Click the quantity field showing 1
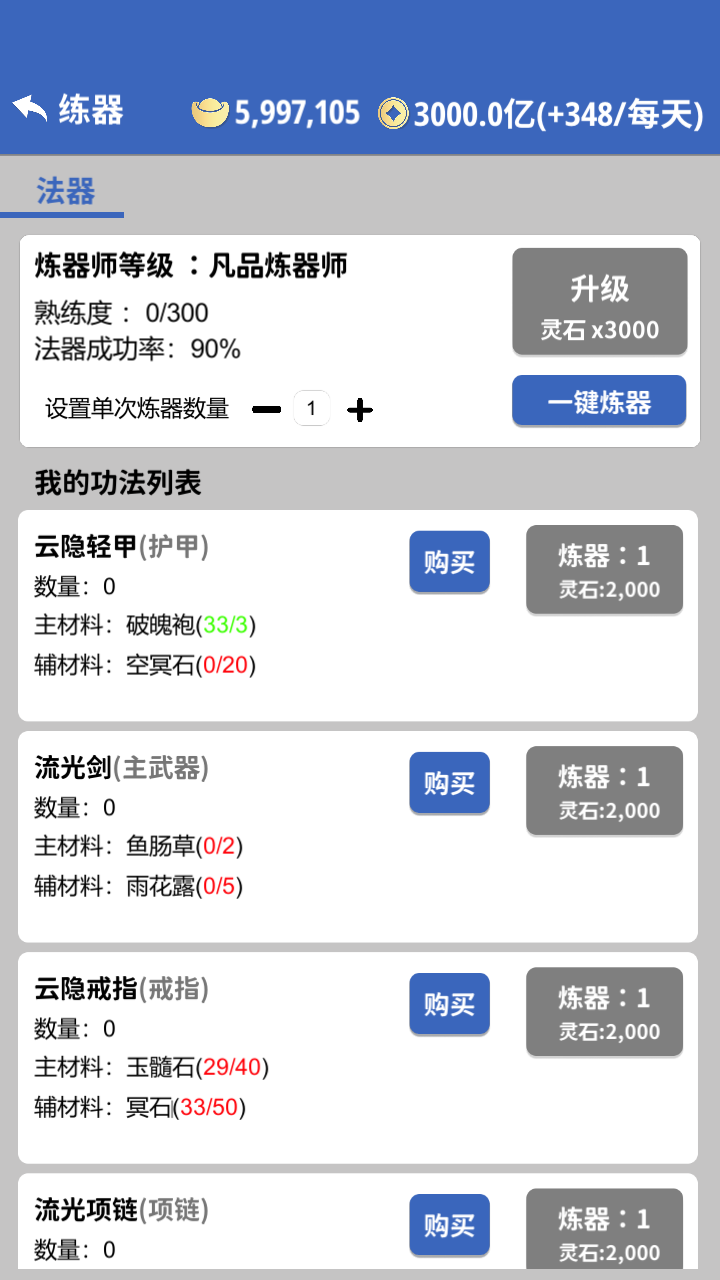The image size is (720, 1280). 311,408
